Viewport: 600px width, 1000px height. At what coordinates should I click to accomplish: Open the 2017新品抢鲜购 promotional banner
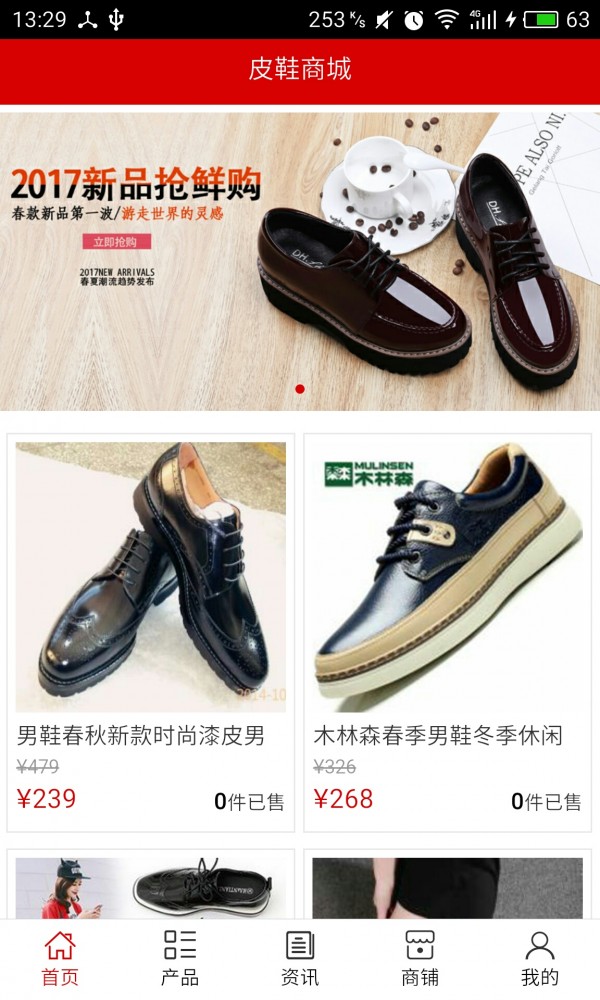pos(300,260)
